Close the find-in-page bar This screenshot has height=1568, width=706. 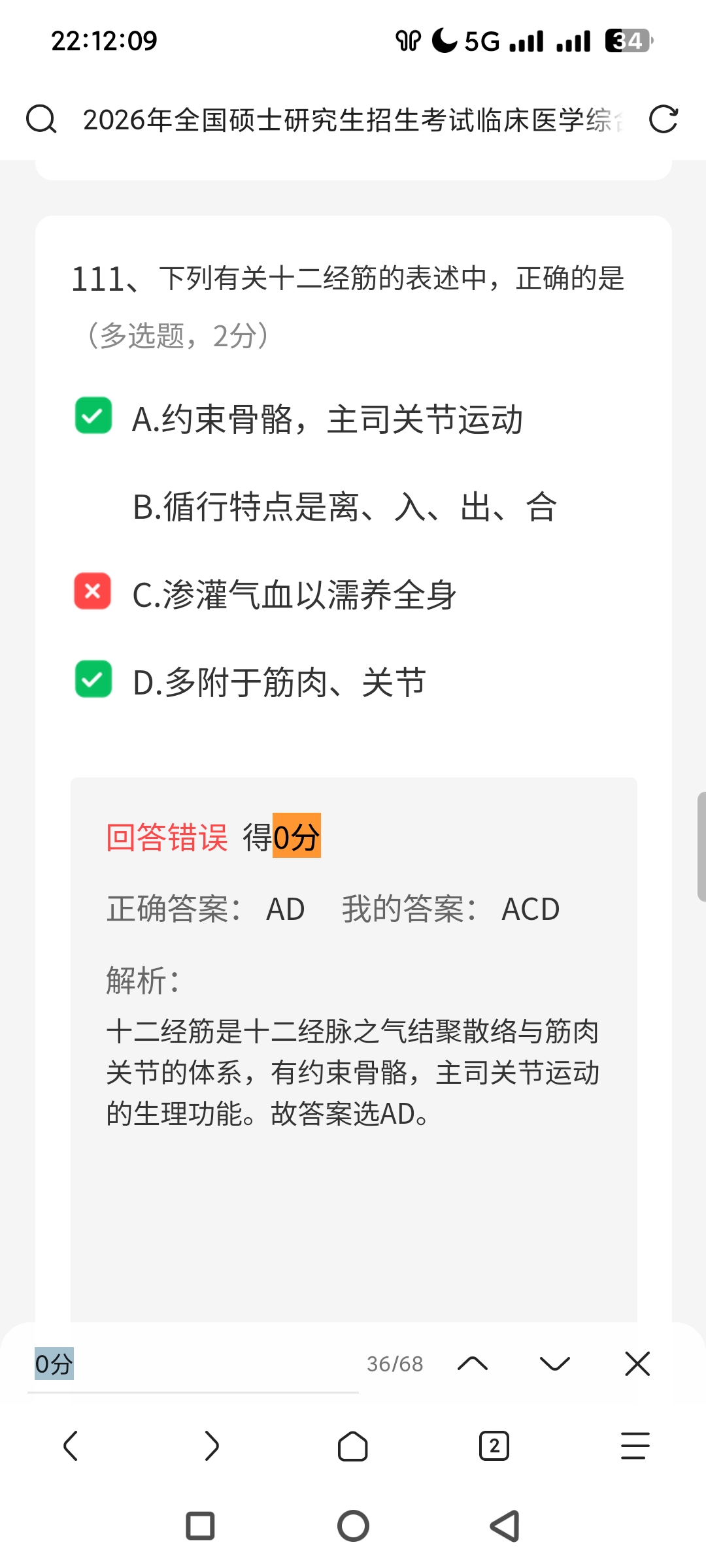[x=637, y=1364]
